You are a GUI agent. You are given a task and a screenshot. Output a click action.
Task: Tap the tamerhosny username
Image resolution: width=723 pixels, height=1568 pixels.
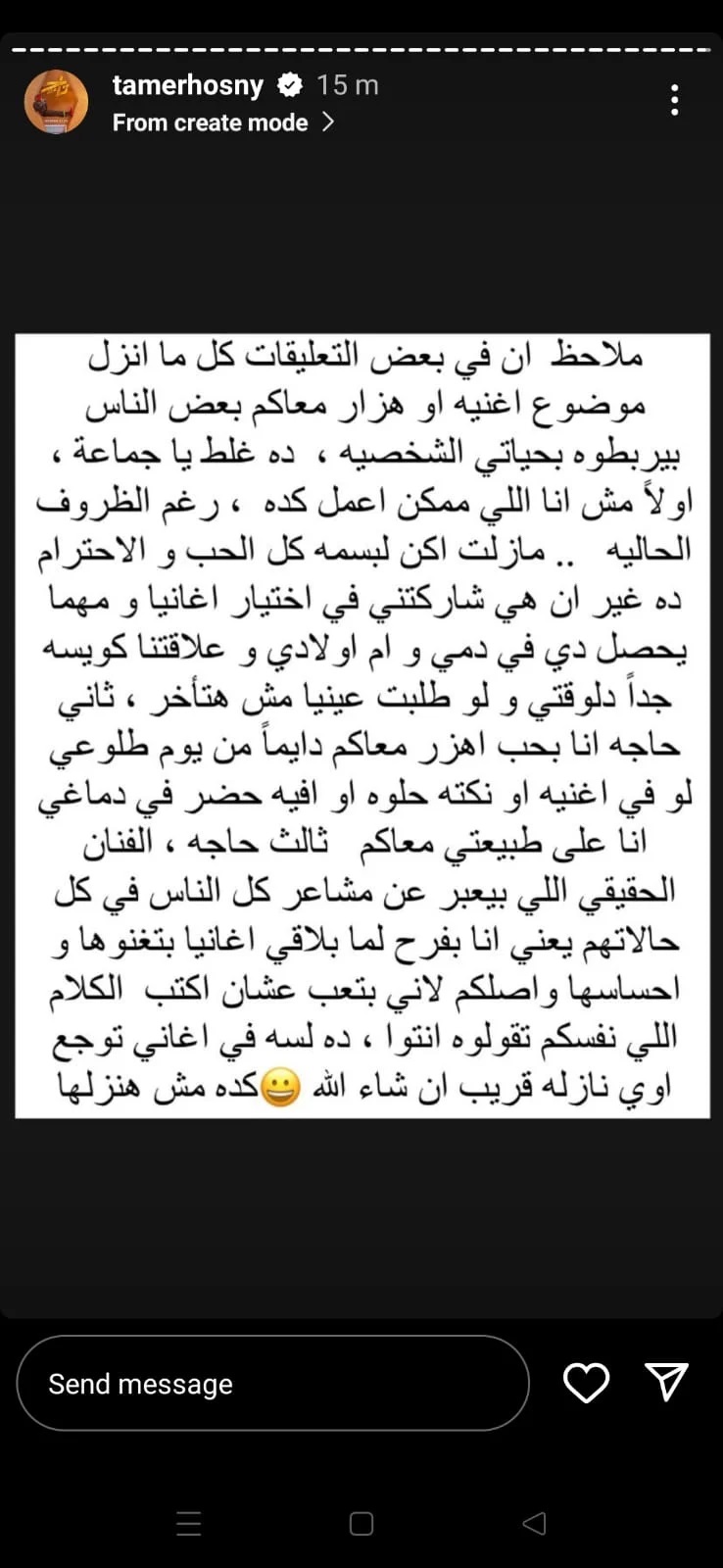click(188, 85)
